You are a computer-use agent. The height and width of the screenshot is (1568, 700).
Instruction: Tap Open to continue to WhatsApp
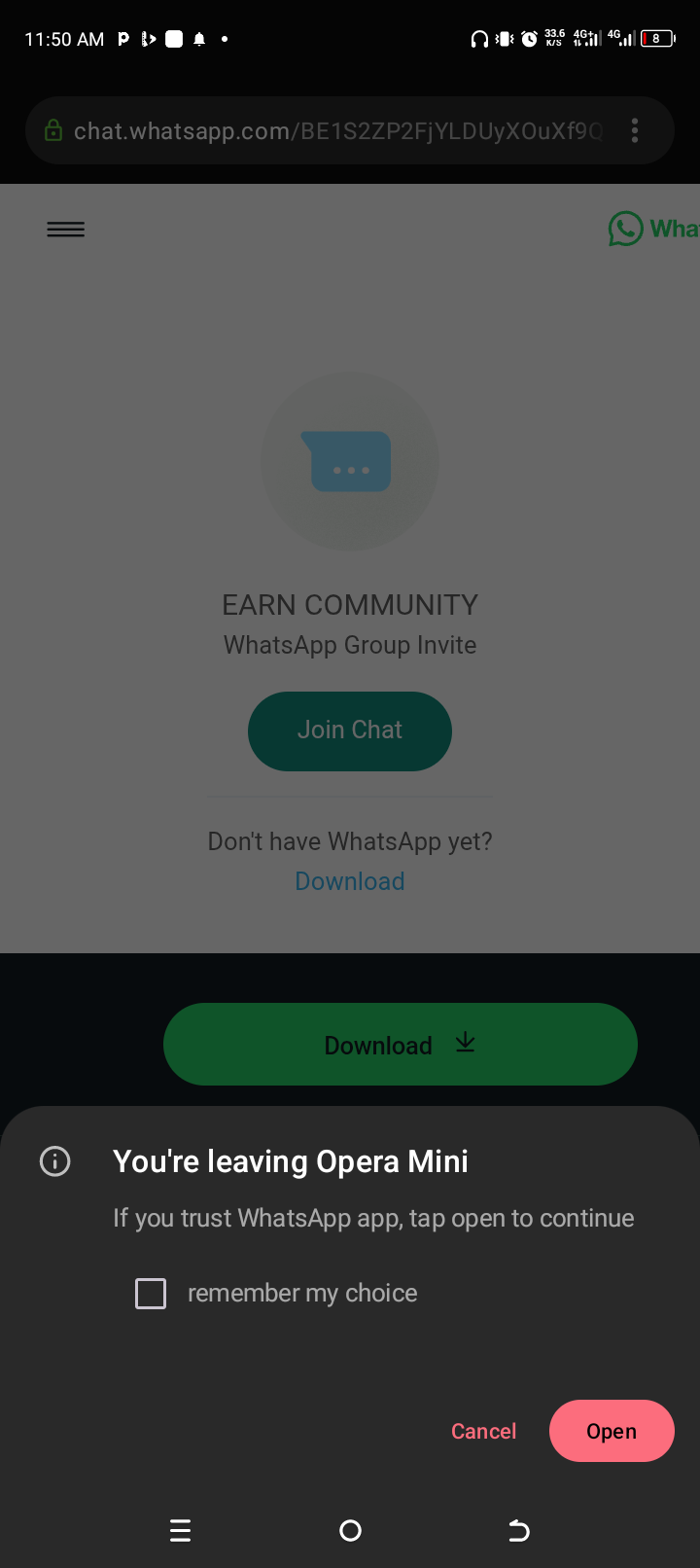pyautogui.click(x=612, y=1431)
